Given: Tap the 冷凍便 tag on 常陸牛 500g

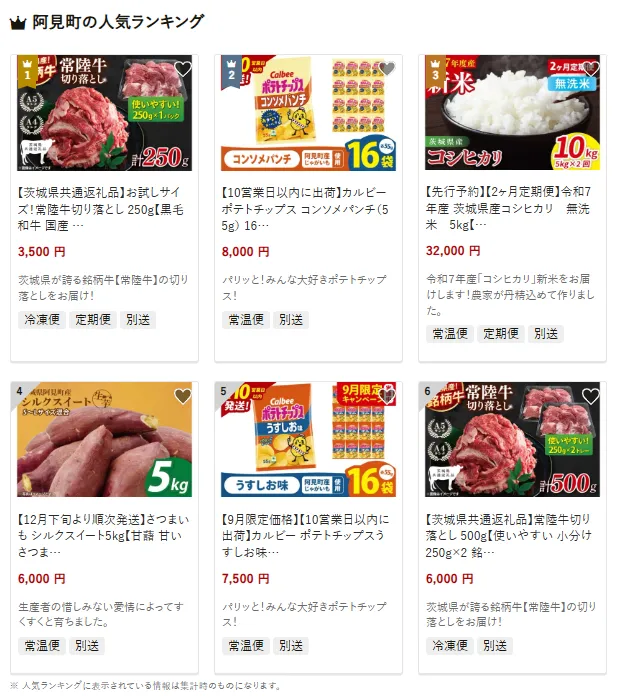Looking at the screenshot, I should tap(448, 646).
